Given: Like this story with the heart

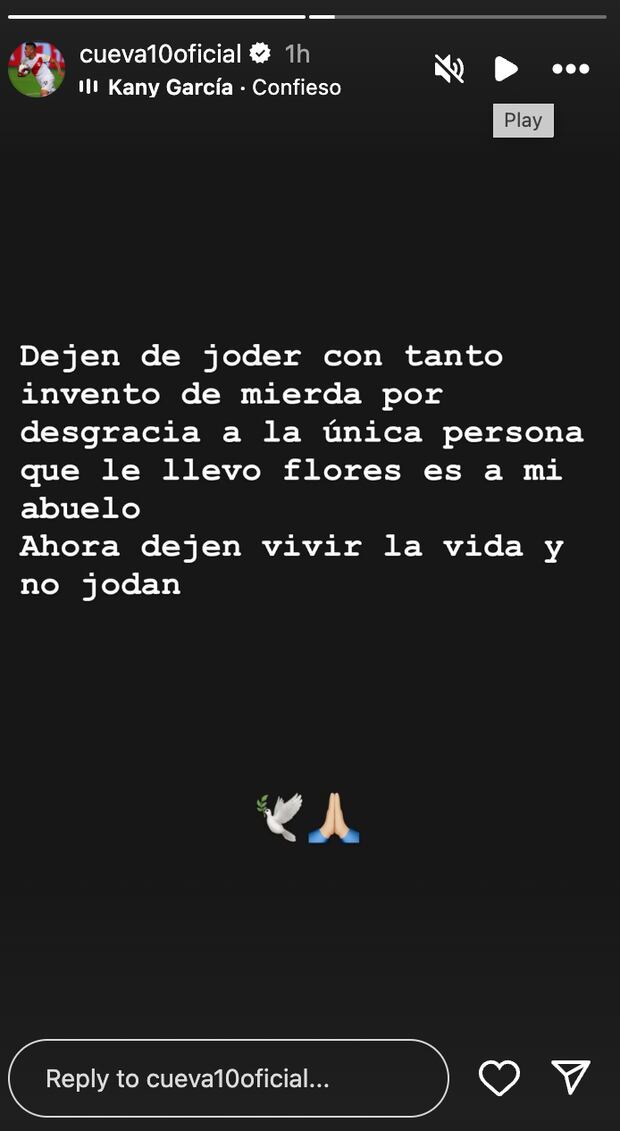Looking at the screenshot, I should [499, 1077].
